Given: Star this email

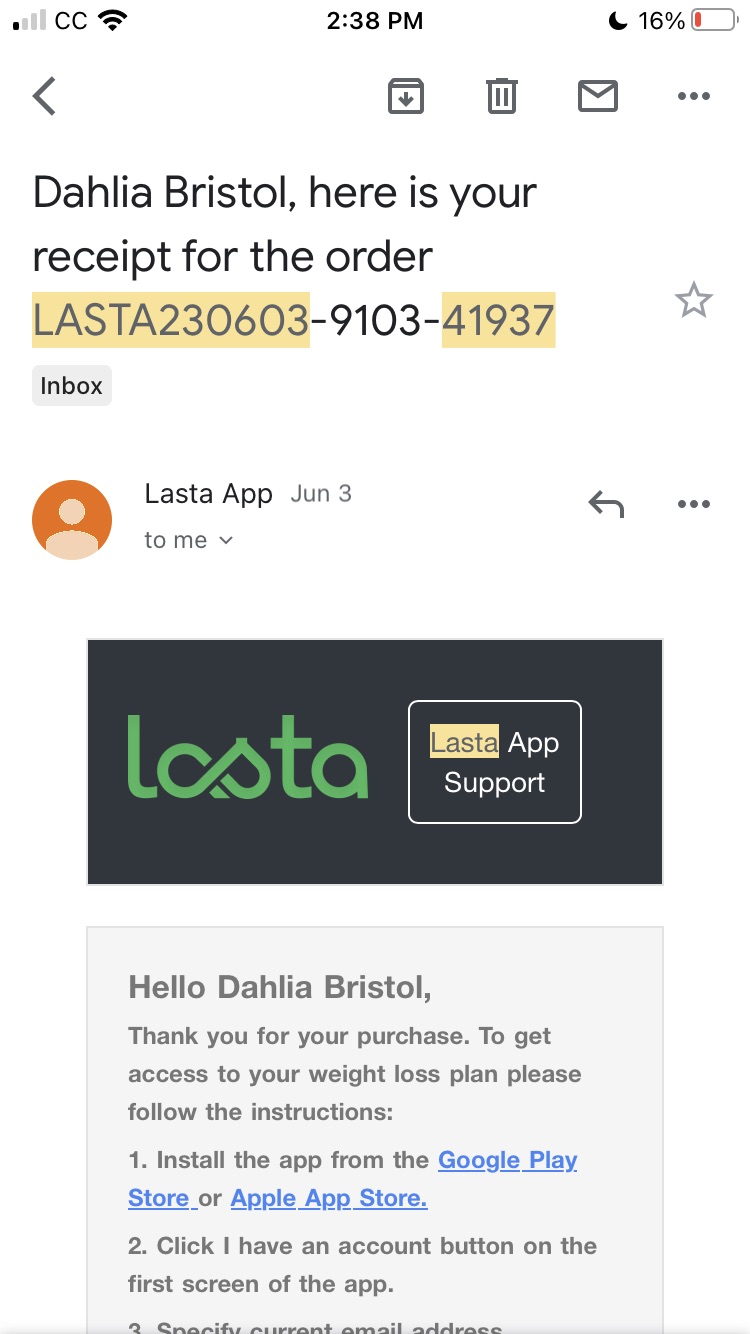Looking at the screenshot, I should pyautogui.click(x=694, y=300).
